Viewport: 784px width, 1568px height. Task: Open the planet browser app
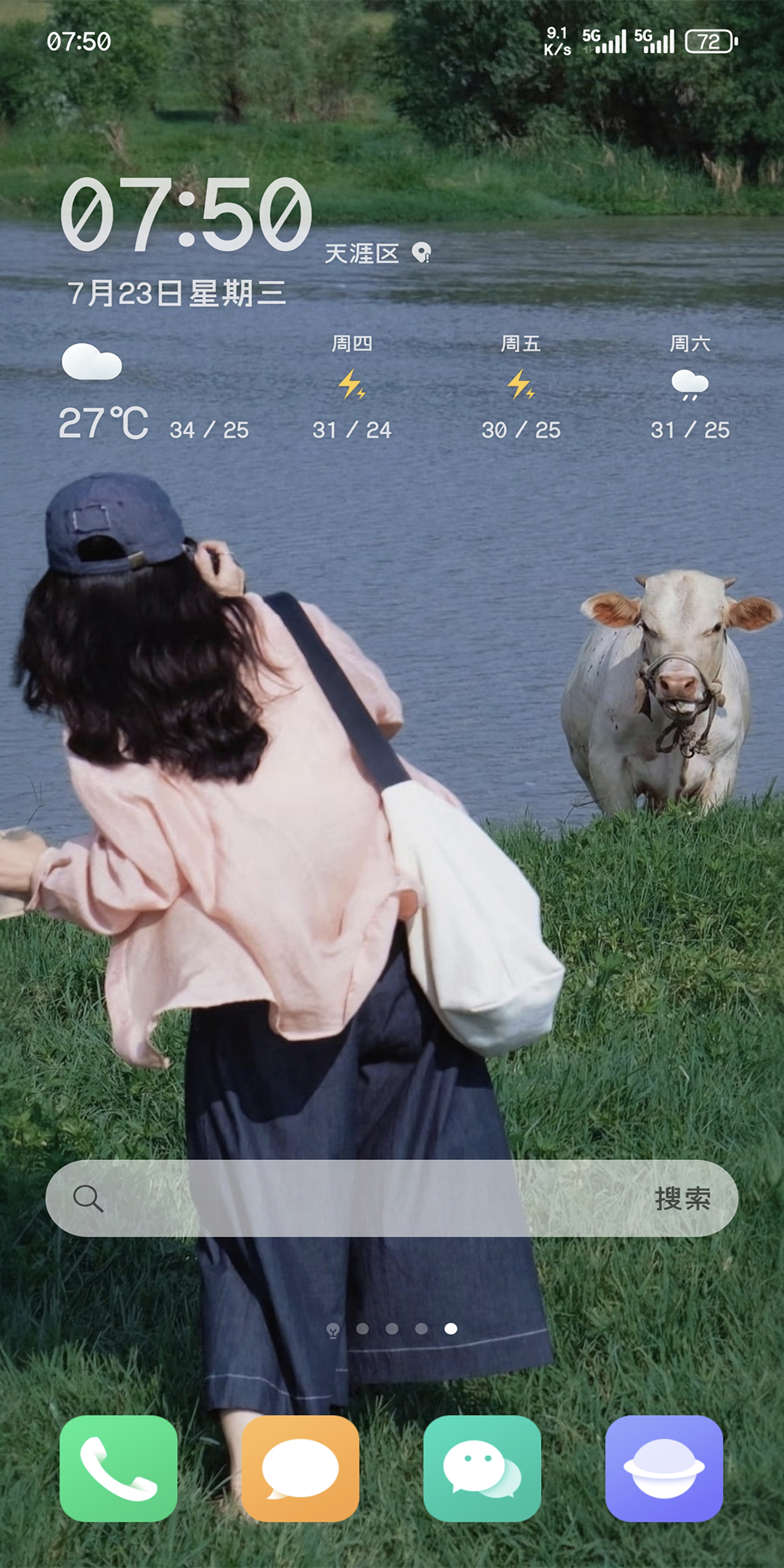pyautogui.click(x=663, y=1468)
